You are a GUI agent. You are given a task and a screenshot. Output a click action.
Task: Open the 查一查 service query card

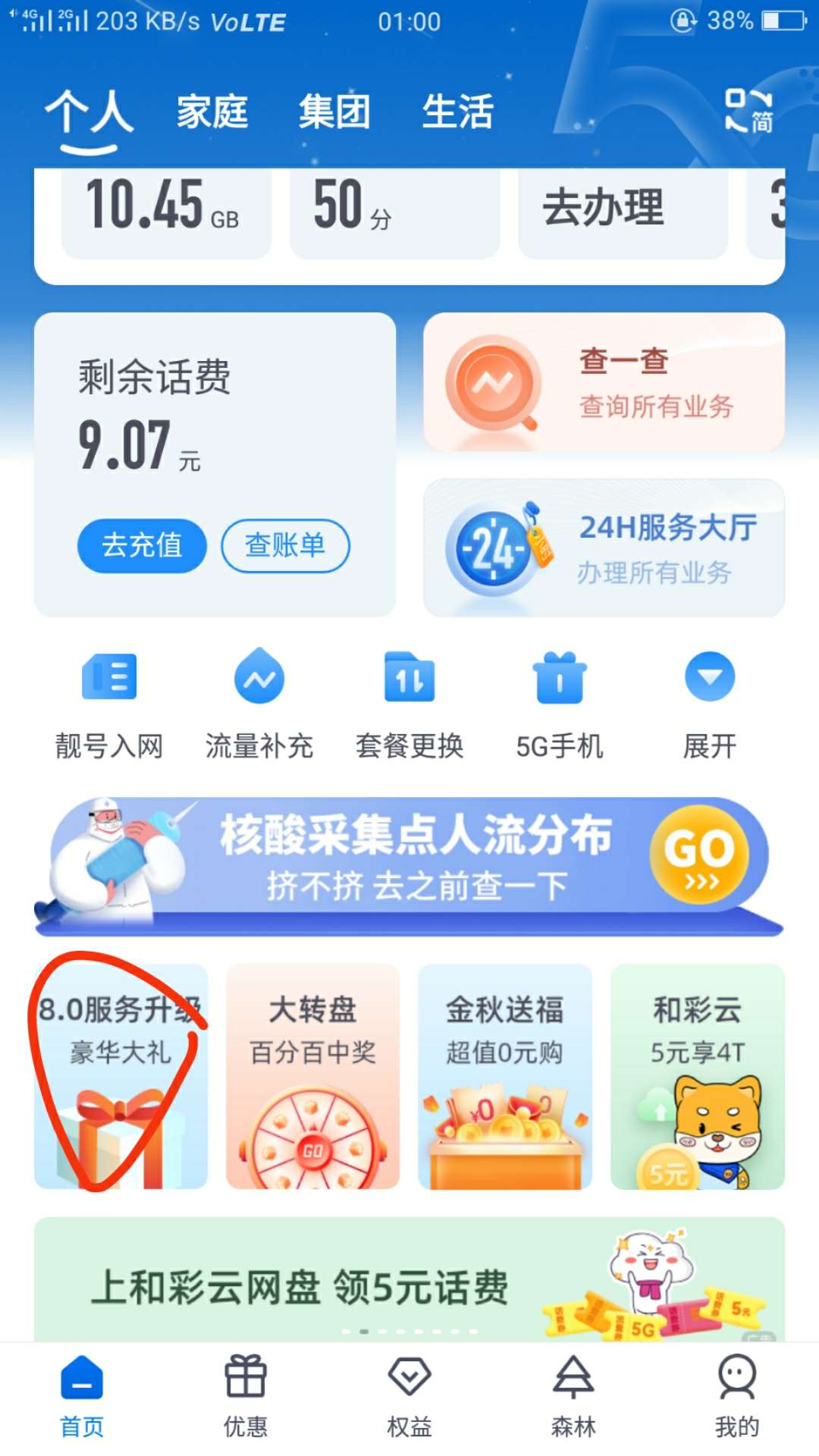604,382
